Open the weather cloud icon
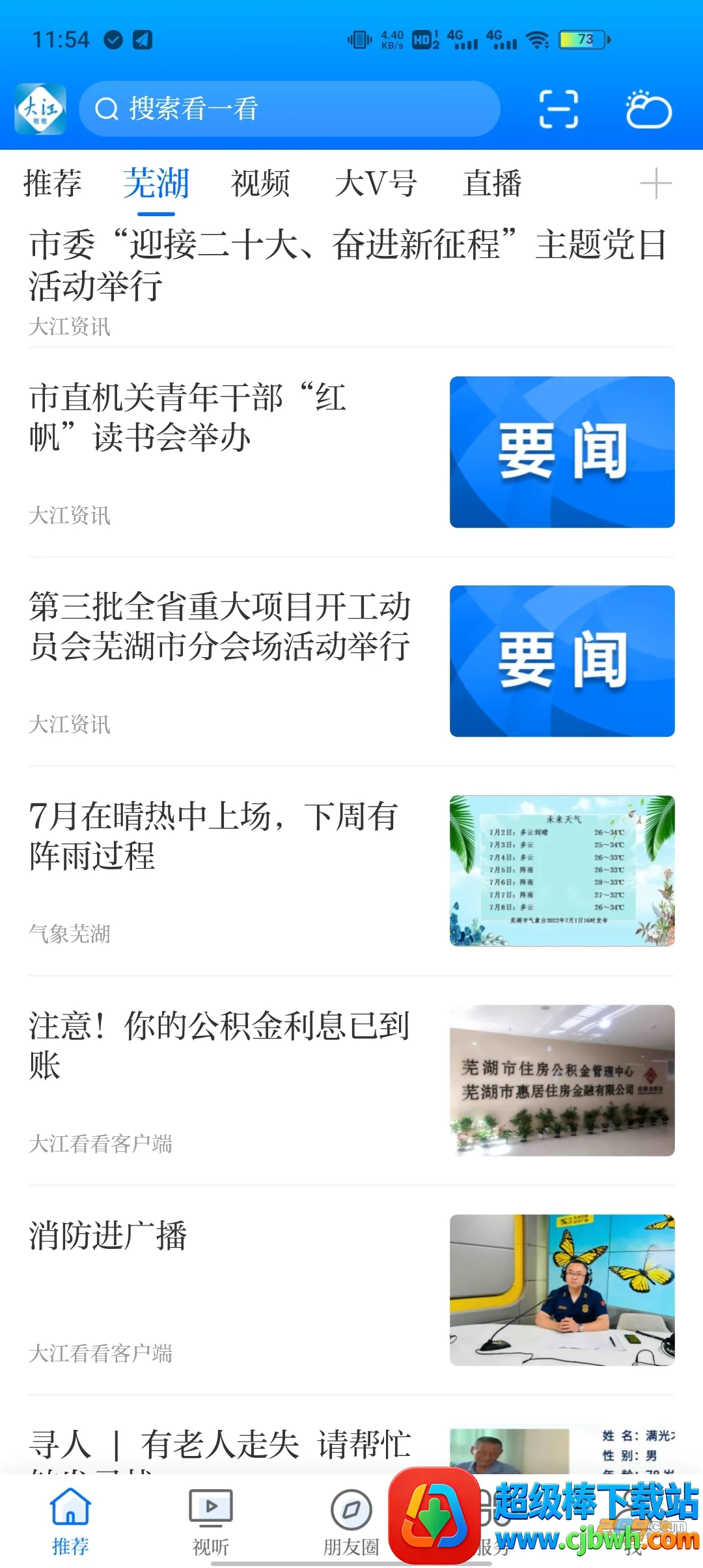Screen dimensions: 703x1568 point(648,109)
